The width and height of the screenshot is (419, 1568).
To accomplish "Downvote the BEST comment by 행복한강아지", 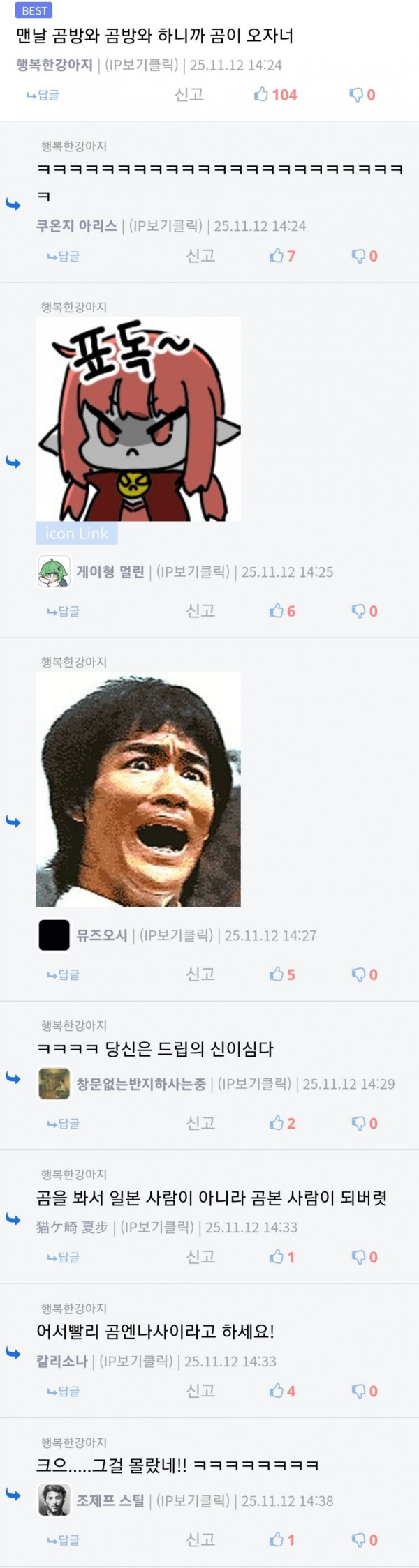I will 362,95.
